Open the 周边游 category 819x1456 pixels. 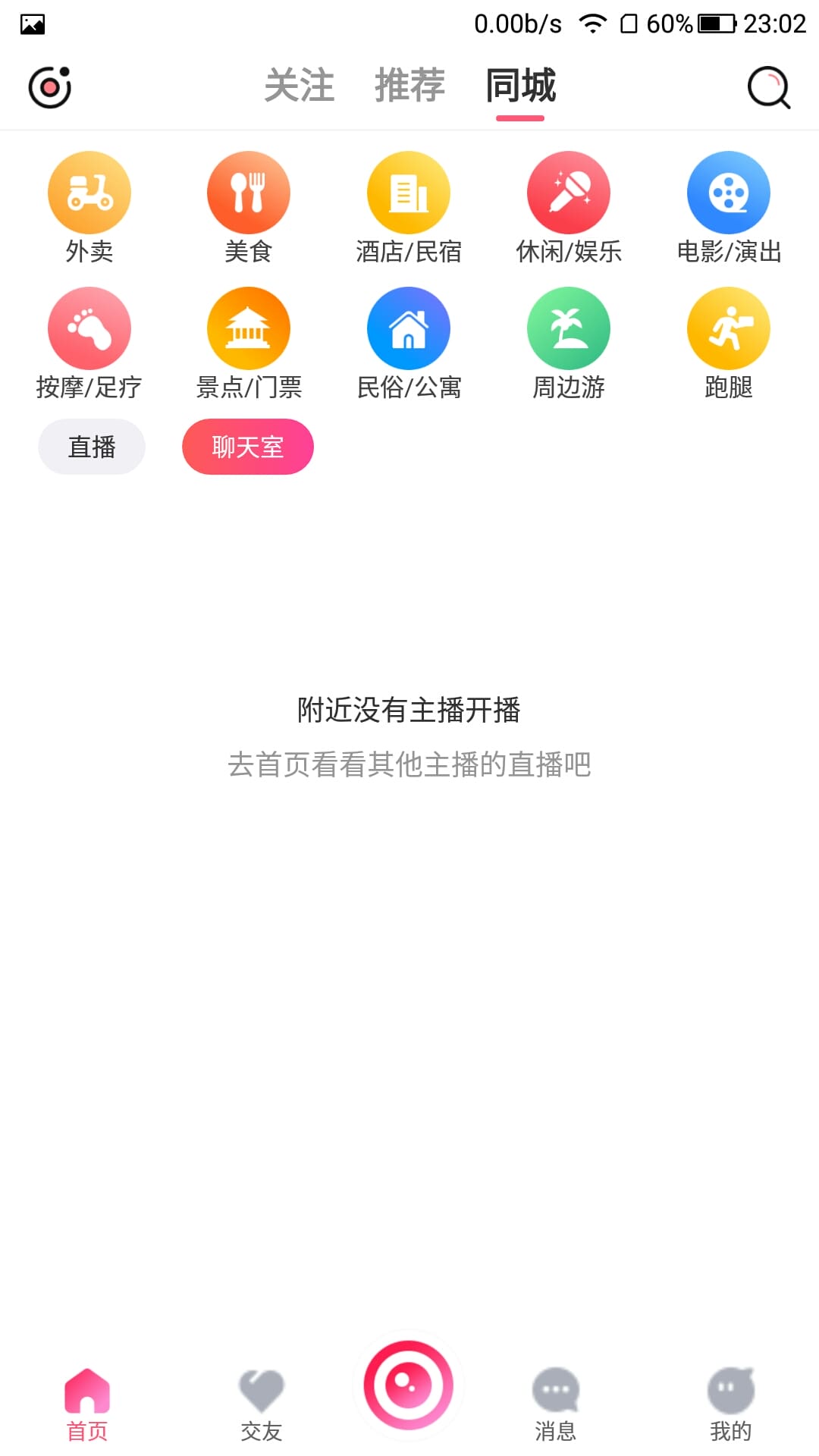(x=569, y=344)
